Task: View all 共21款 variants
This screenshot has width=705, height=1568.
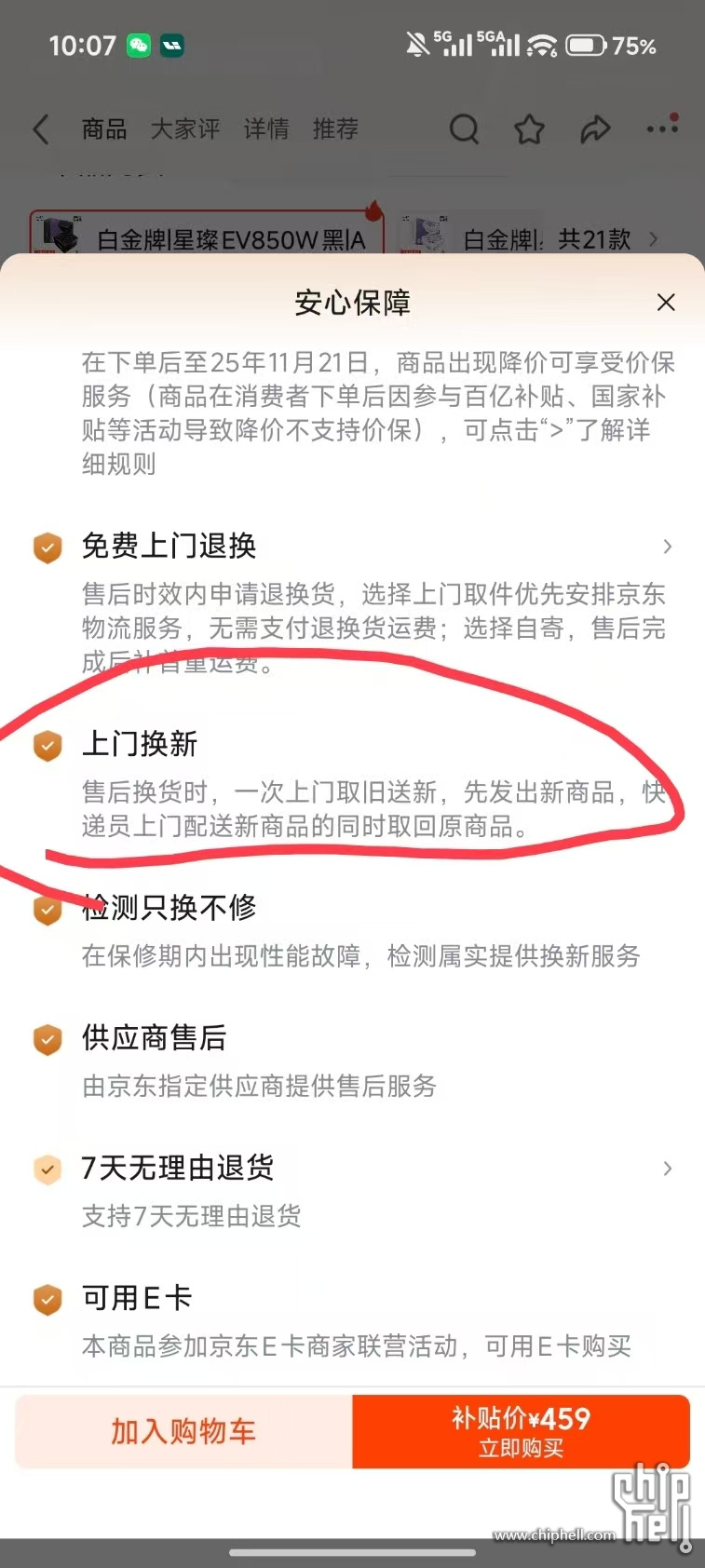Action: tap(607, 239)
